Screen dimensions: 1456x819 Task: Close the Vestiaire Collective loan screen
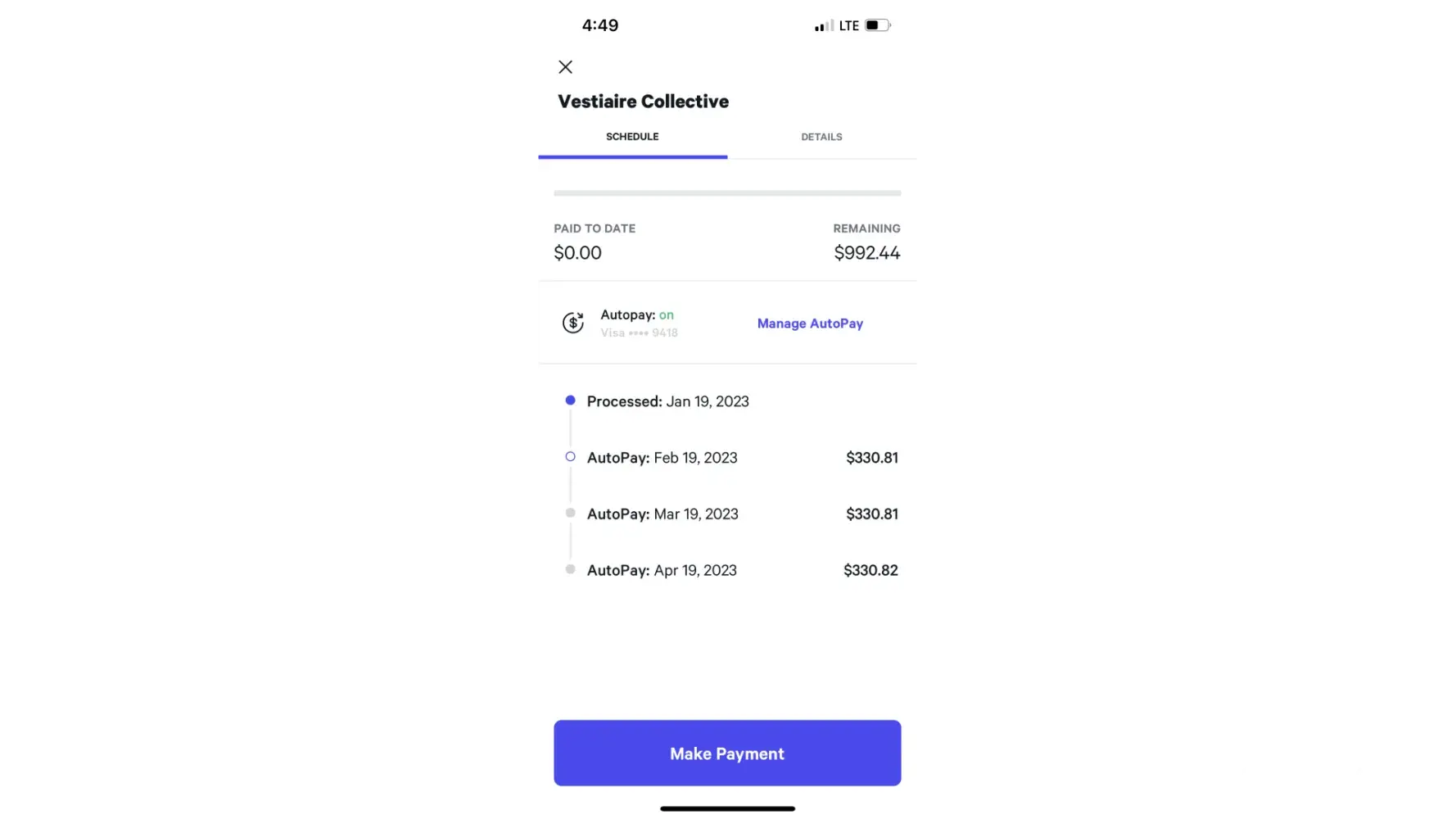pos(565,67)
